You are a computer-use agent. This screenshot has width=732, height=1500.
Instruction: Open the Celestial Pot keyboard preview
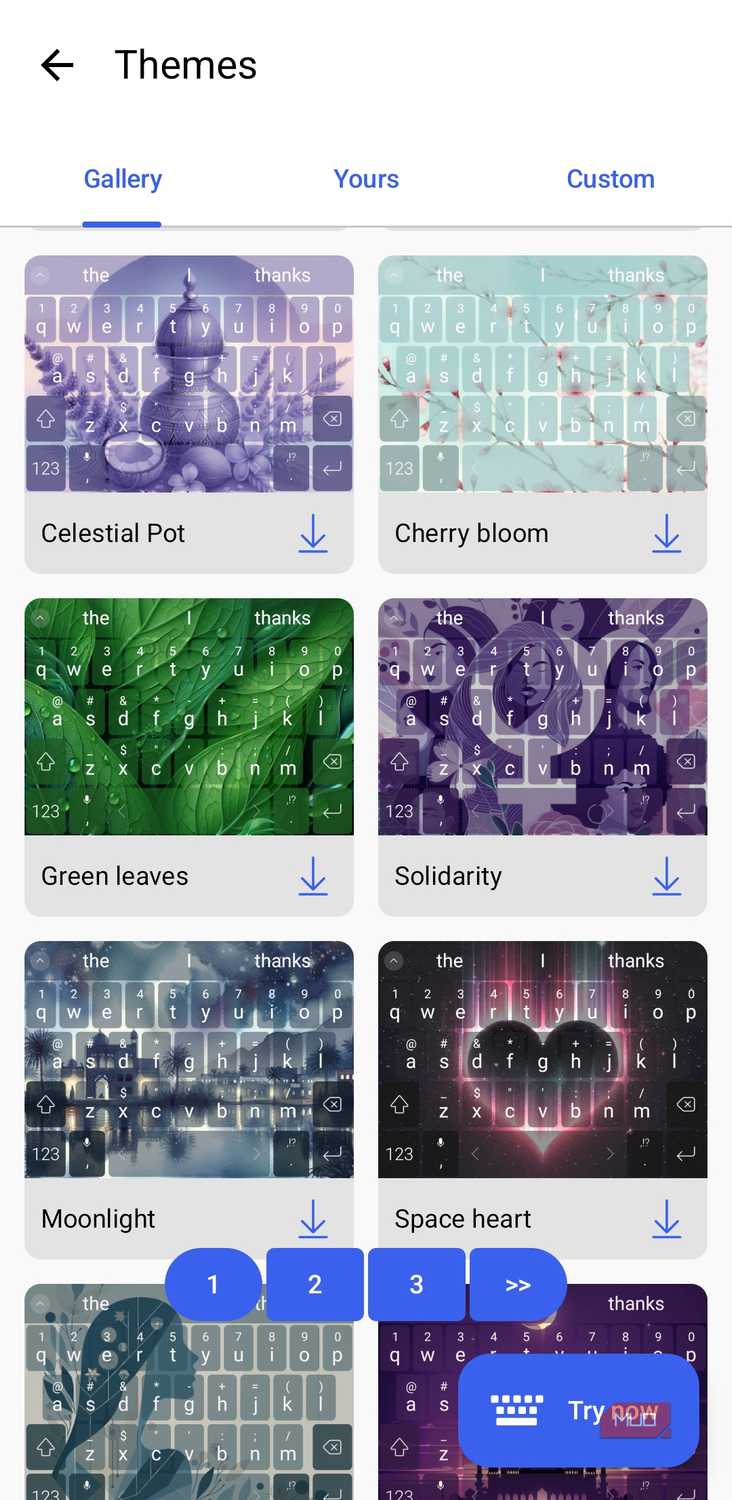pyautogui.click(x=189, y=374)
